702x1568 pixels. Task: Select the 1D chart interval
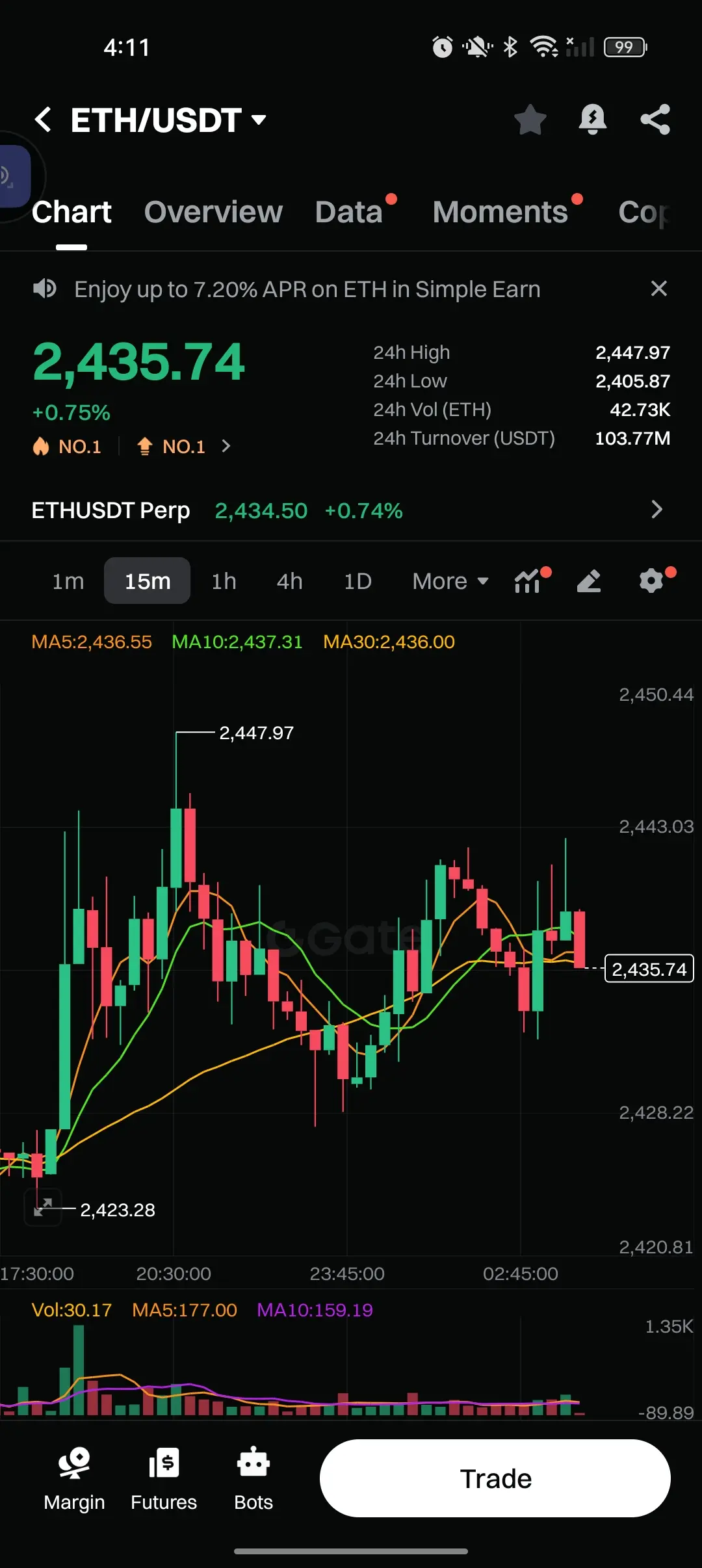pyautogui.click(x=357, y=581)
